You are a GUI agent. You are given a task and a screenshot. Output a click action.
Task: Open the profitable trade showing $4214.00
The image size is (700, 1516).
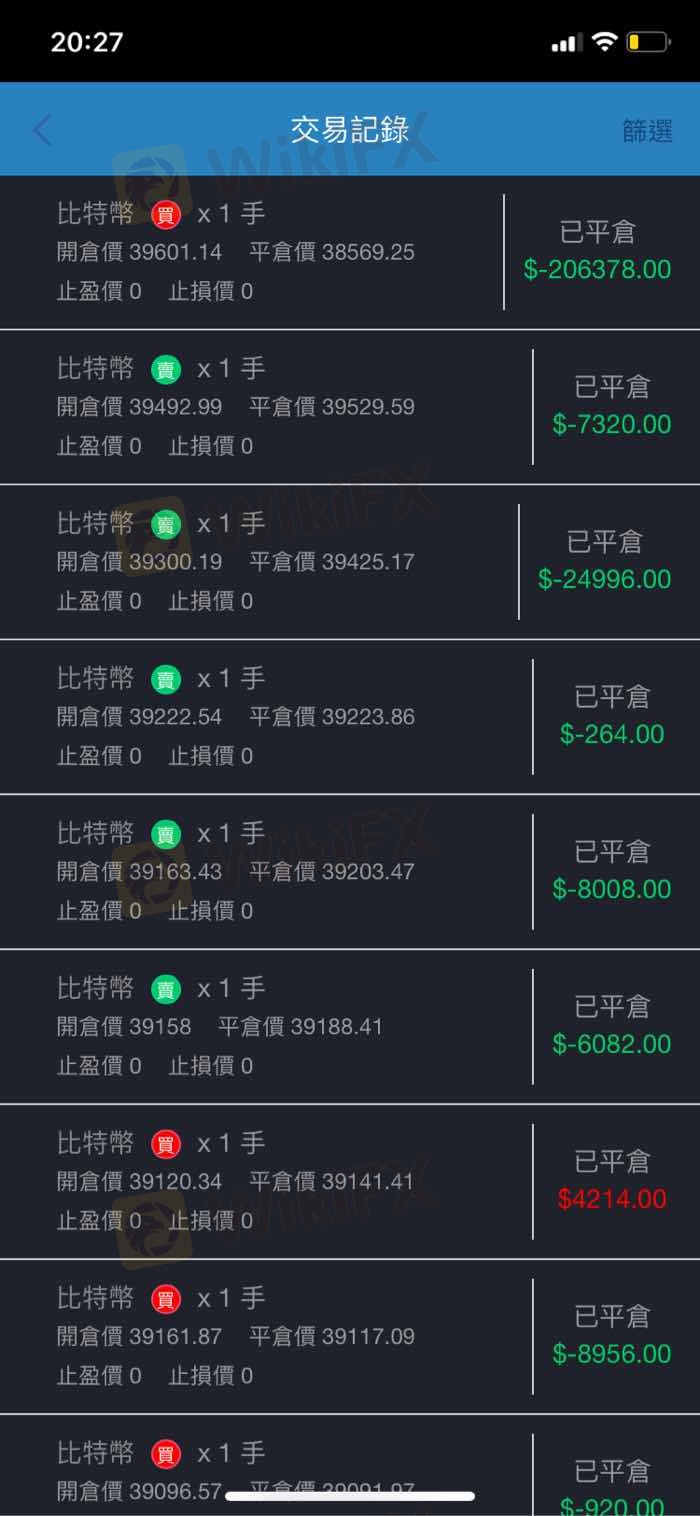tap(350, 1182)
